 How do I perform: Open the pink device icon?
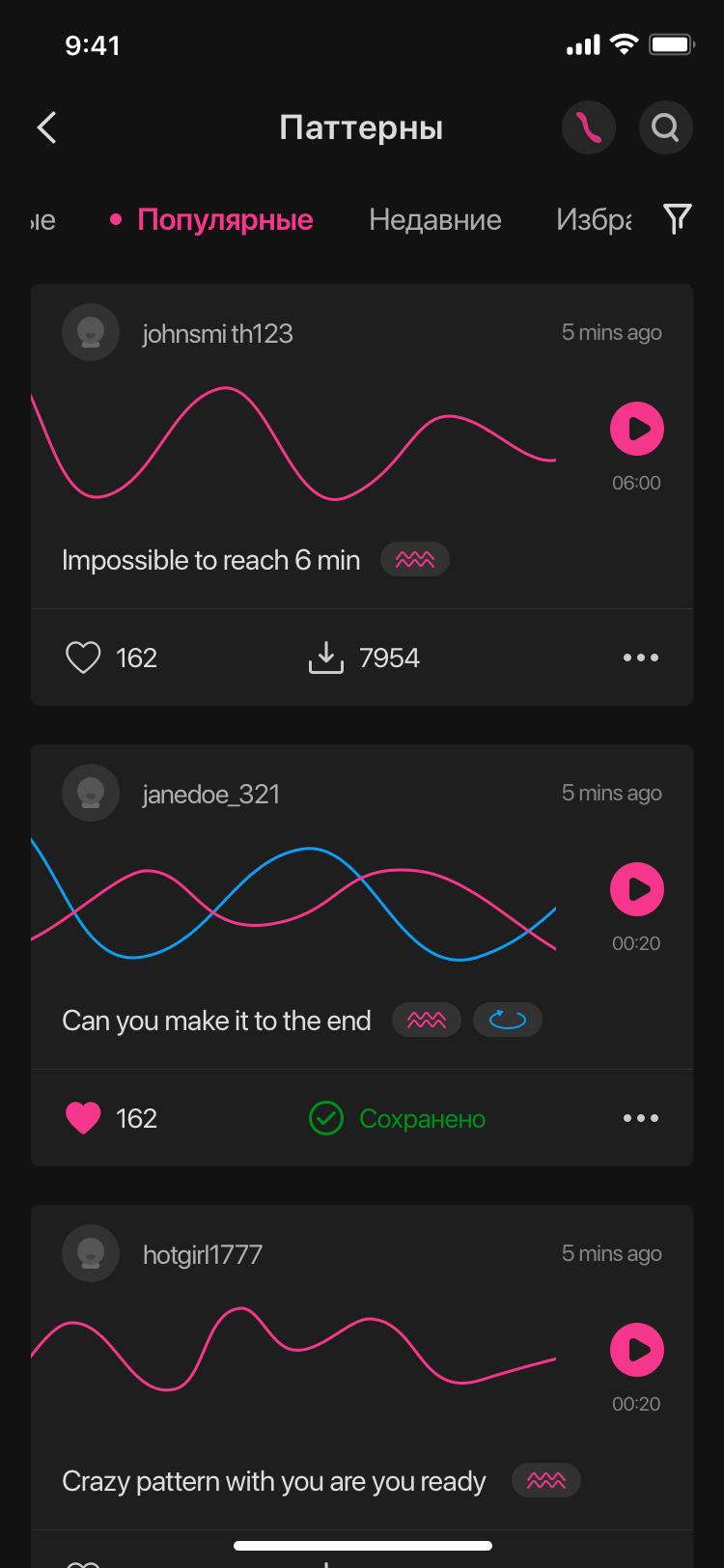[589, 127]
